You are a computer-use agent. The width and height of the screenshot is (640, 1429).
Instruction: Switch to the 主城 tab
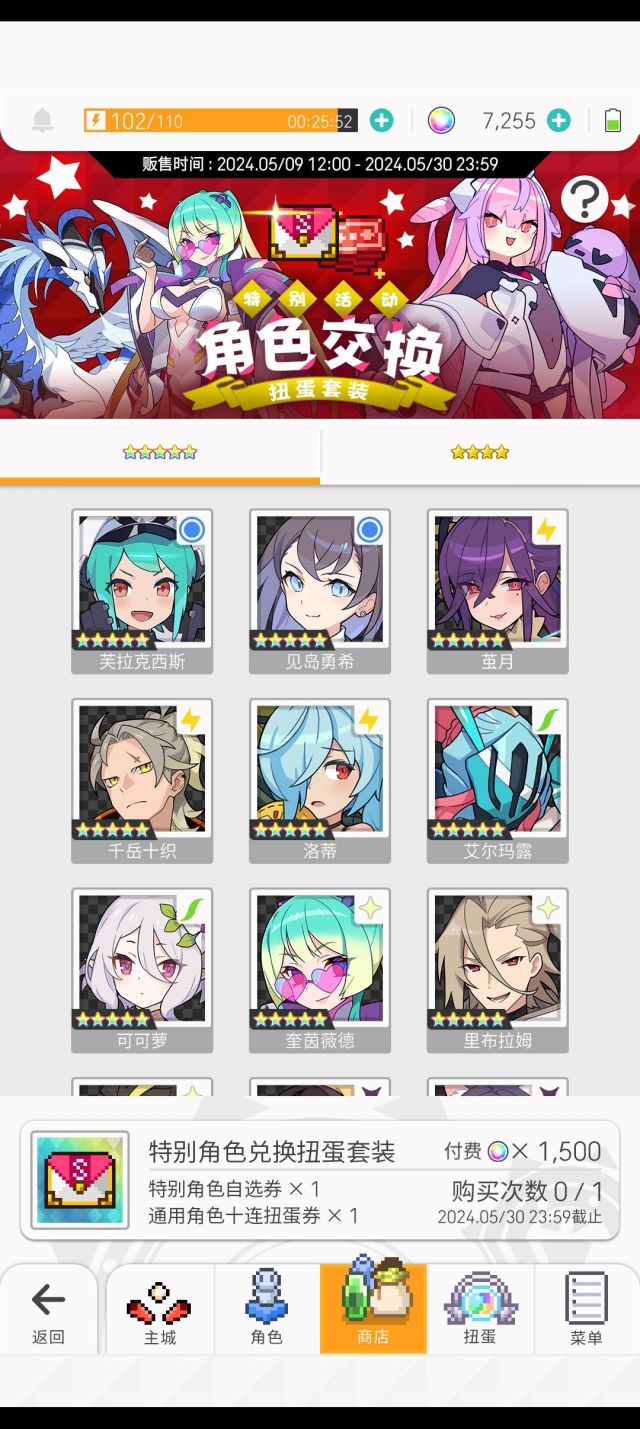click(159, 1311)
